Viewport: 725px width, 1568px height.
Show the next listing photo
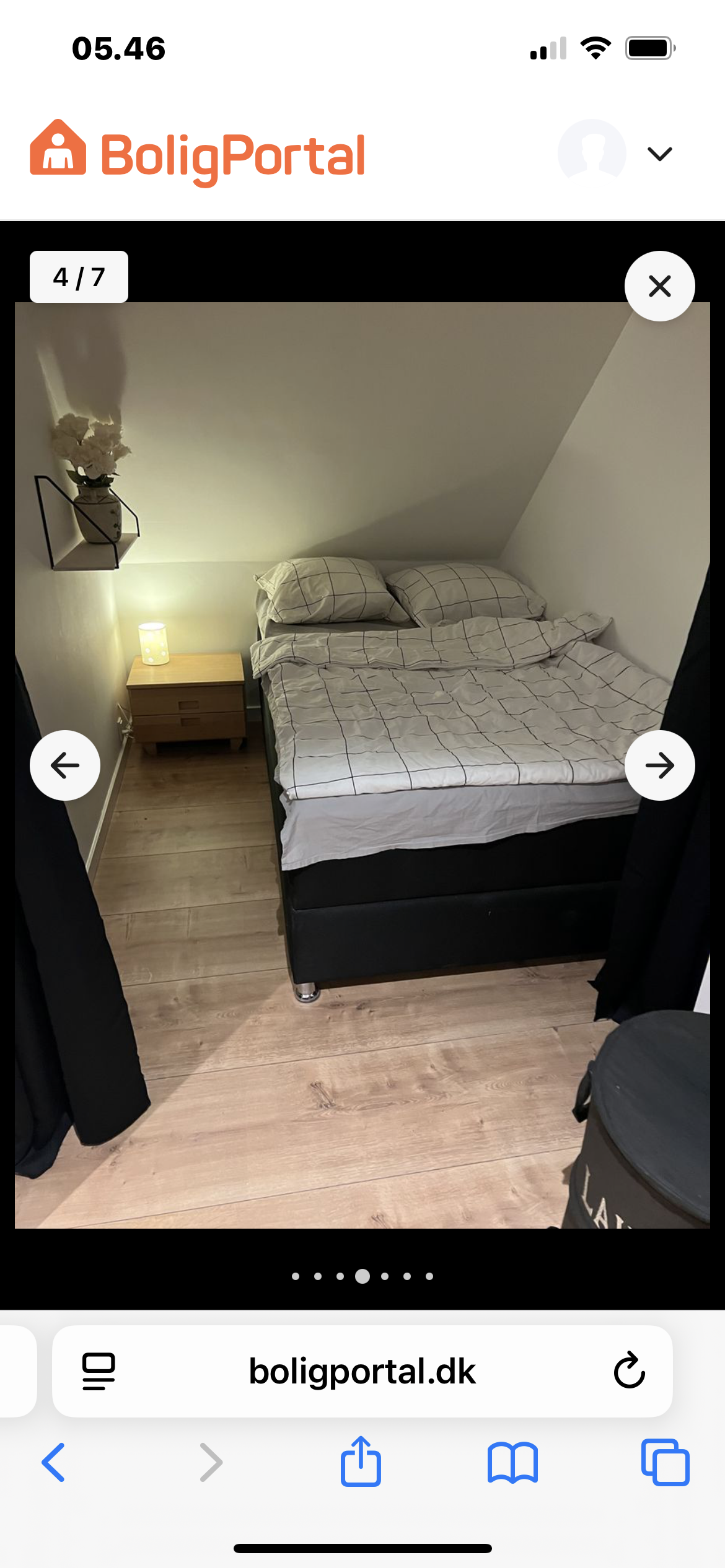coord(659,765)
